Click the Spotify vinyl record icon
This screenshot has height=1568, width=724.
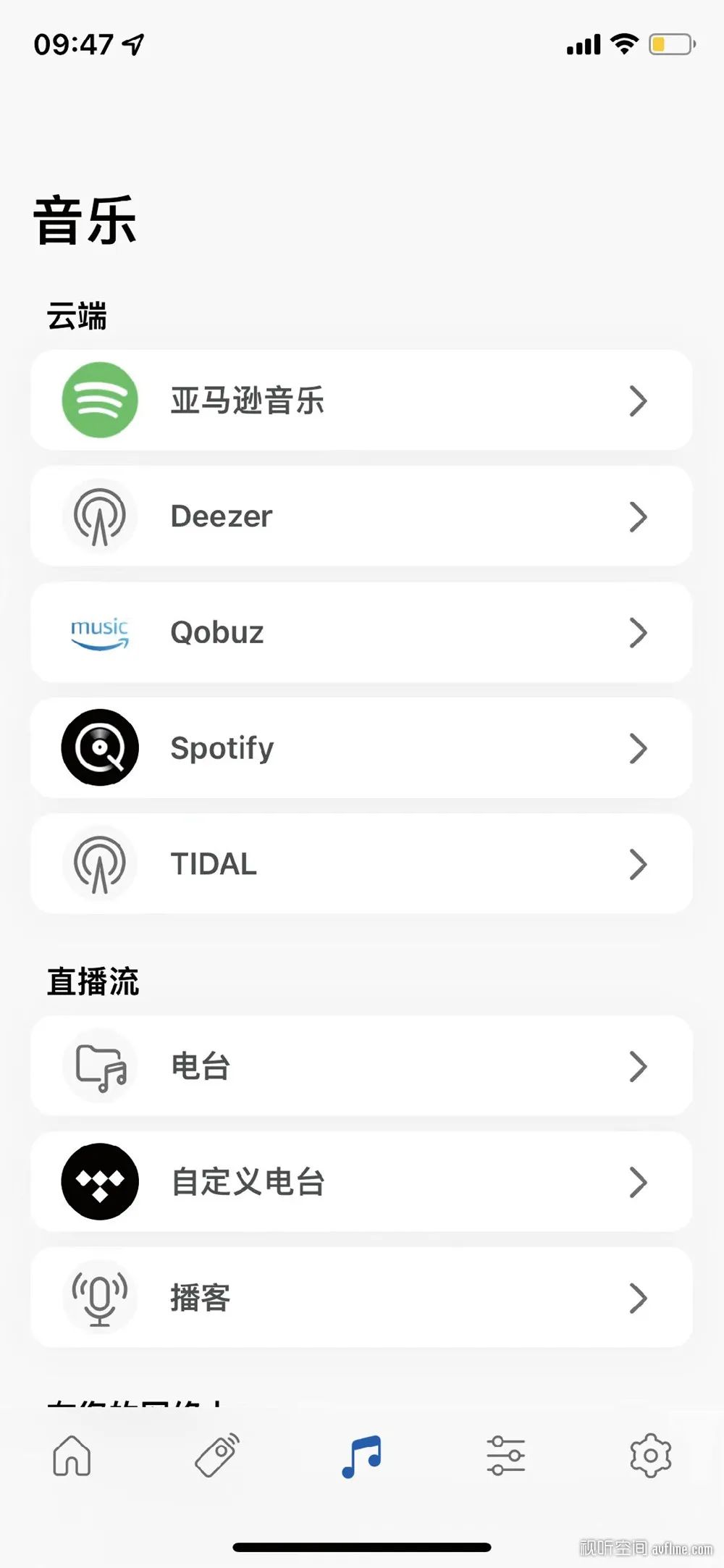point(99,748)
